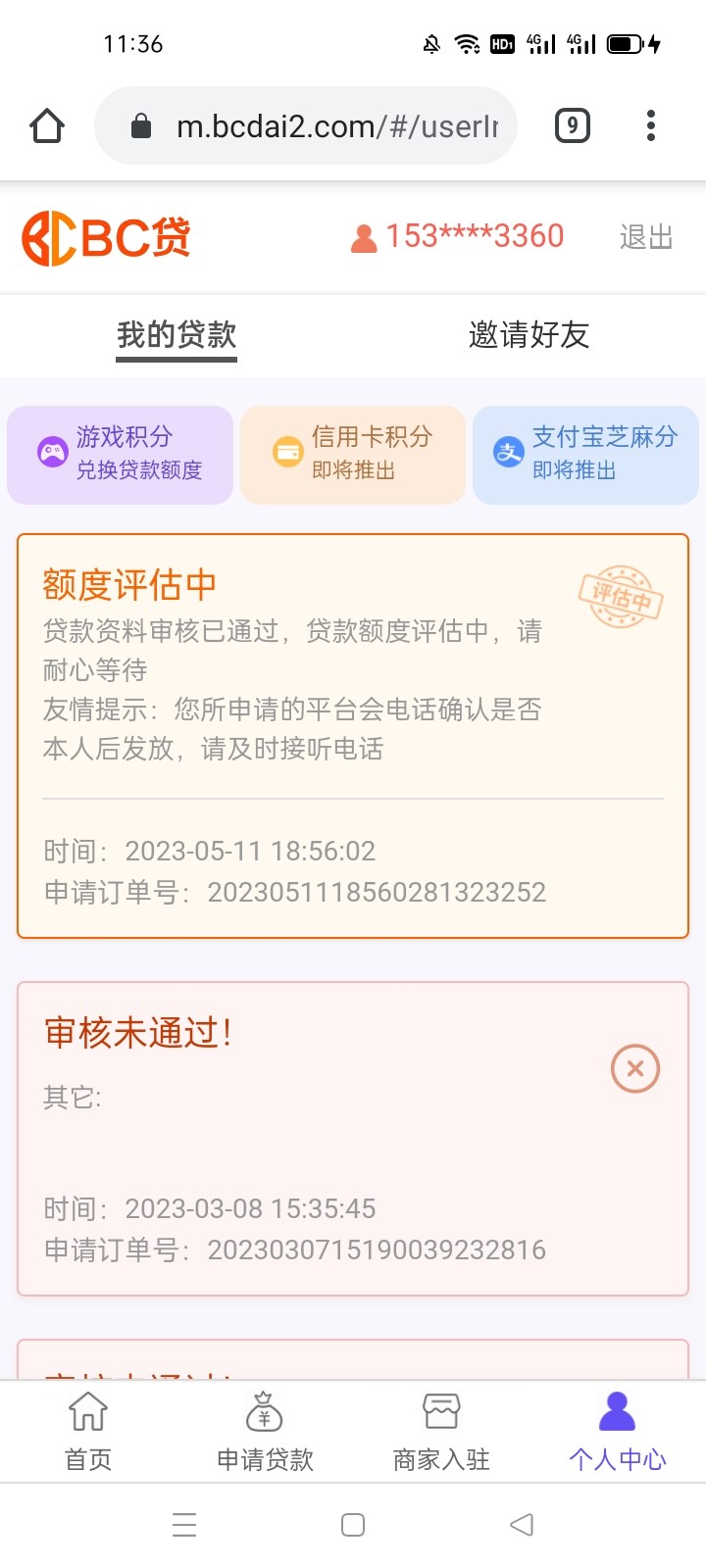
Task: Open the system recent apps menu
Action: click(x=184, y=1525)
